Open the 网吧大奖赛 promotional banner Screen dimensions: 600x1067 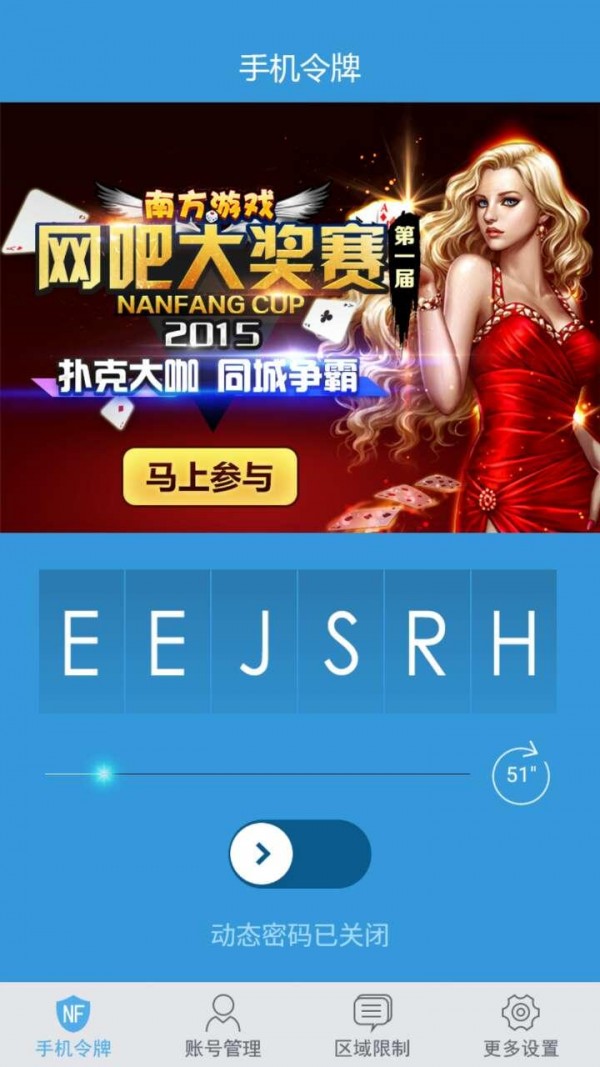(x=300, y=318)
